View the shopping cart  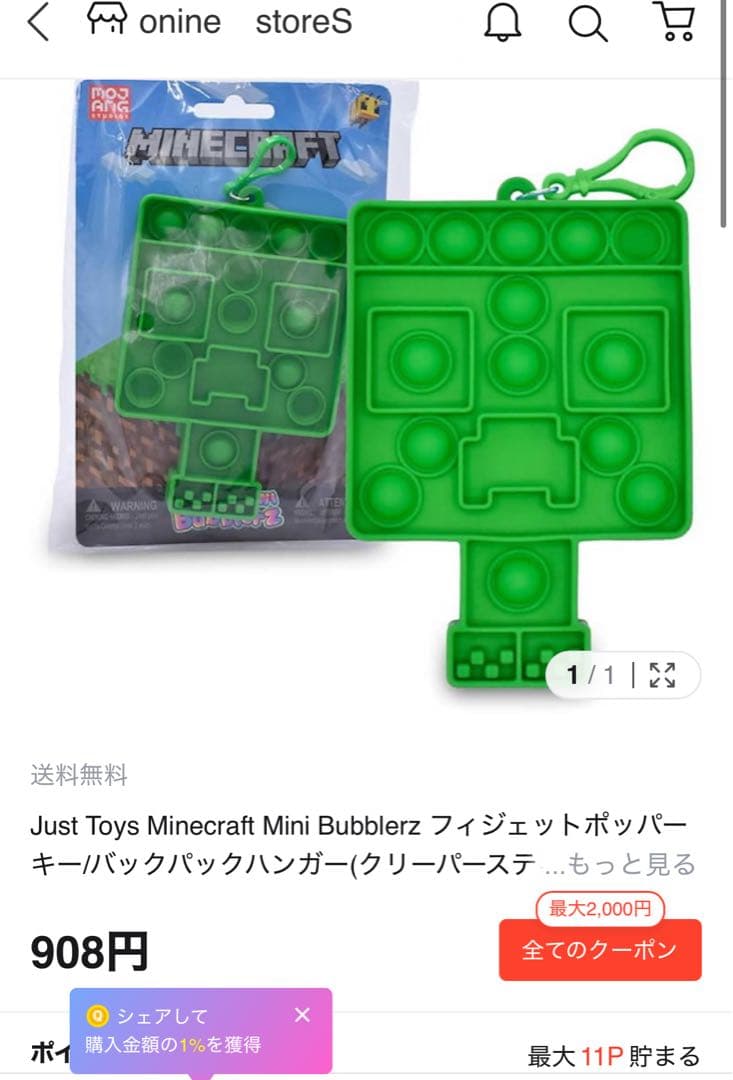(673, 22)
